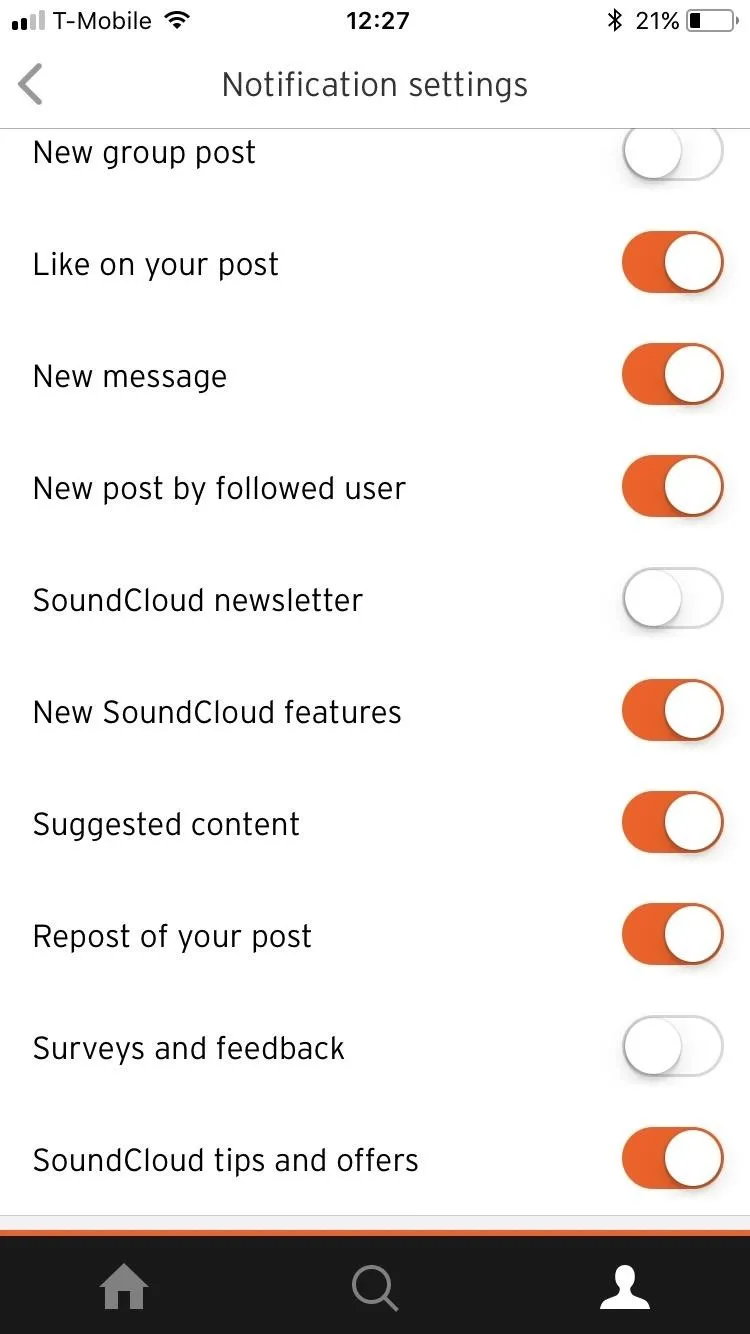Disable SoundCloud tips and offers

pos(672,1158)
